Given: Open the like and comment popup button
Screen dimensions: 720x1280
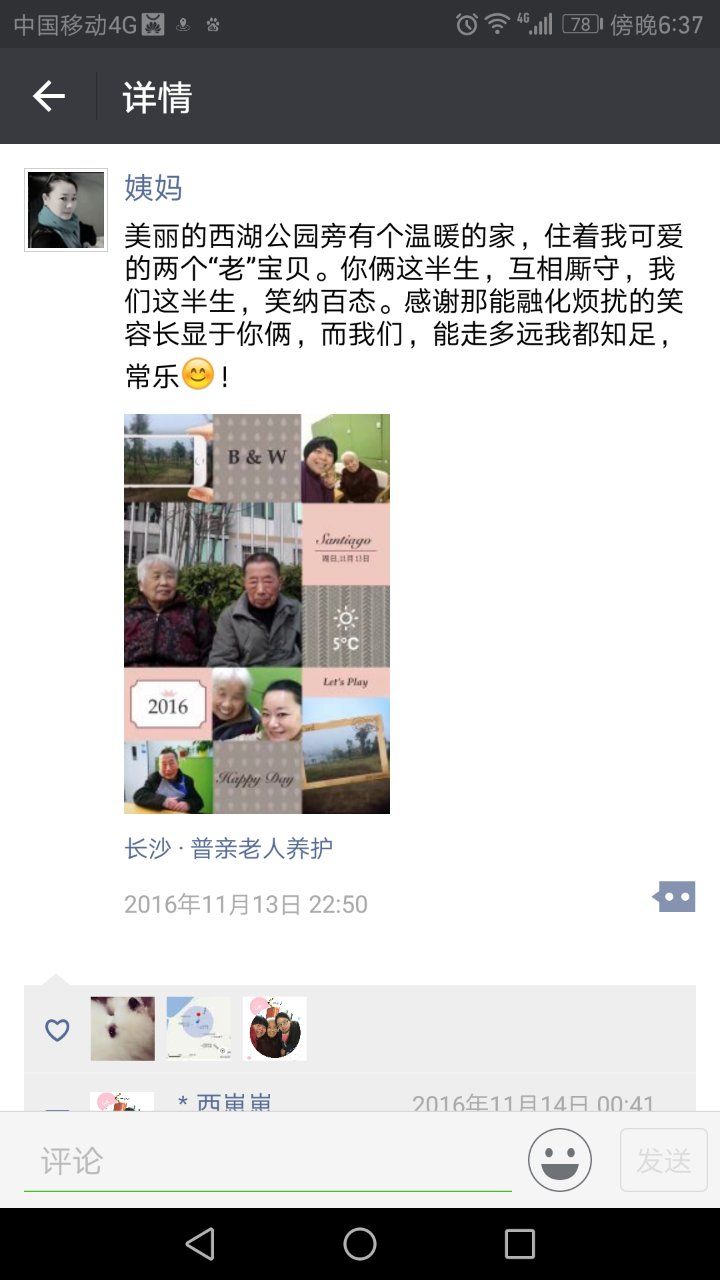Looking at the screenshot, I should pyautogui.click(x=674, y=897).
